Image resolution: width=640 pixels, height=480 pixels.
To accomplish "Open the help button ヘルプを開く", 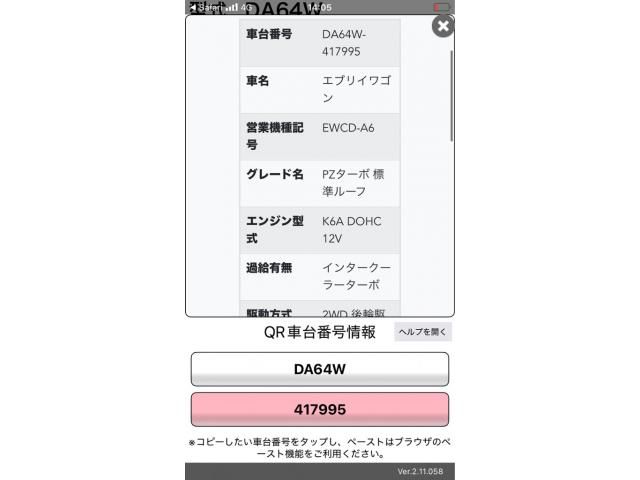I will [x=423, y=332].
